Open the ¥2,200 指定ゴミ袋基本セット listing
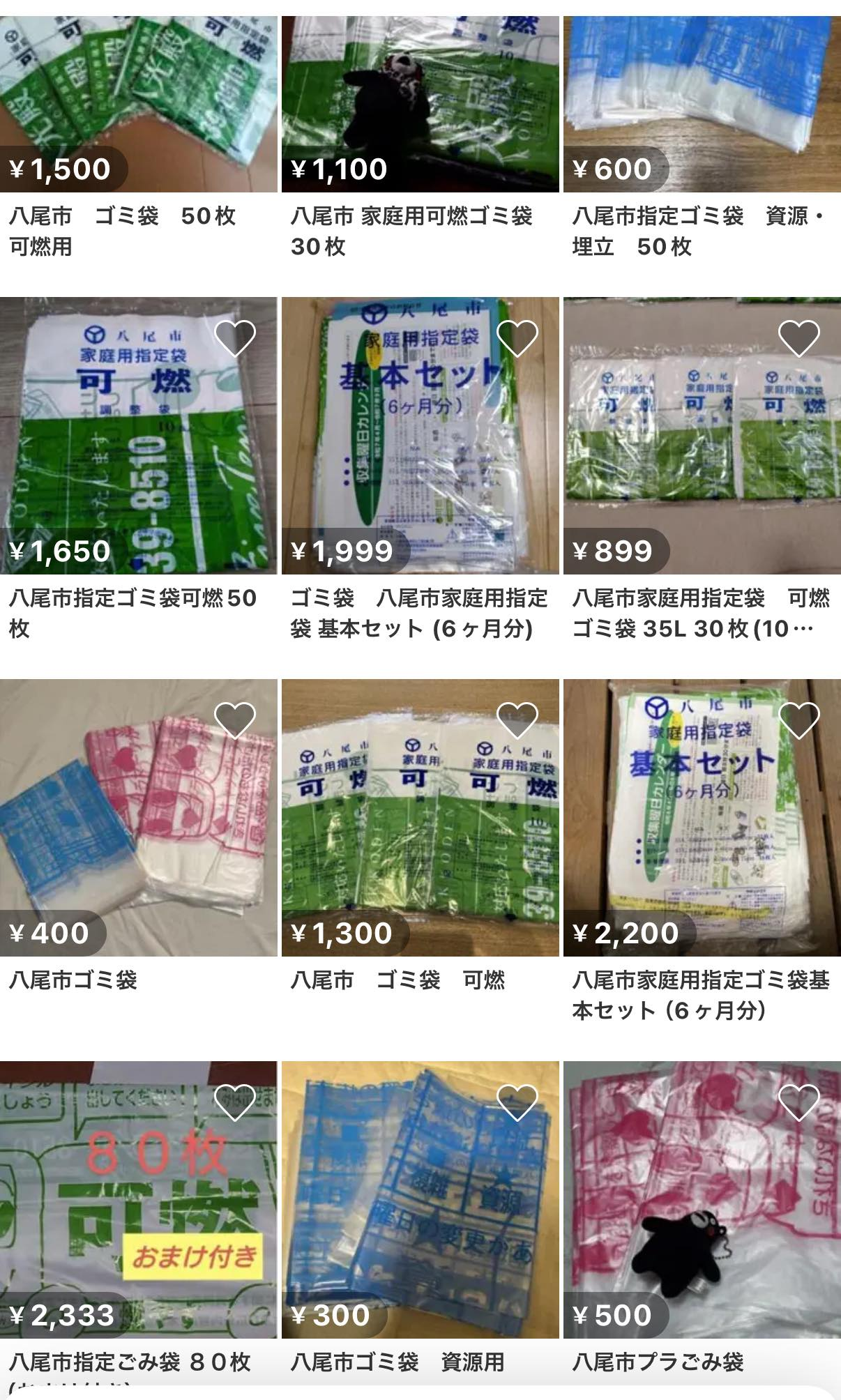This screenshot has width=841, height=1400. pyautogui.click(x=702, y=830)
